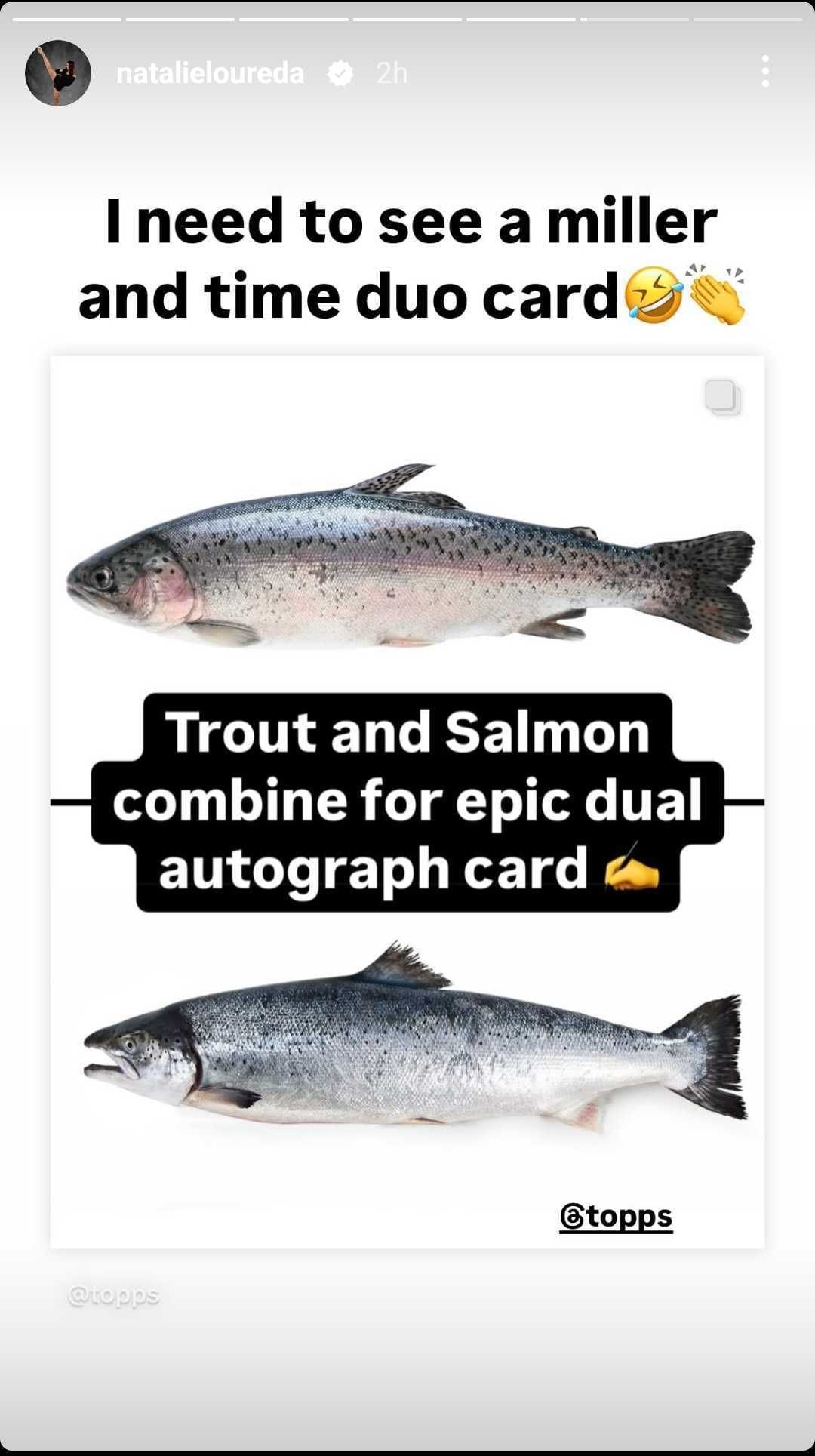Click the 2h timestamp label
This screenshot has width=815, height=1456.
coord(389,72)
